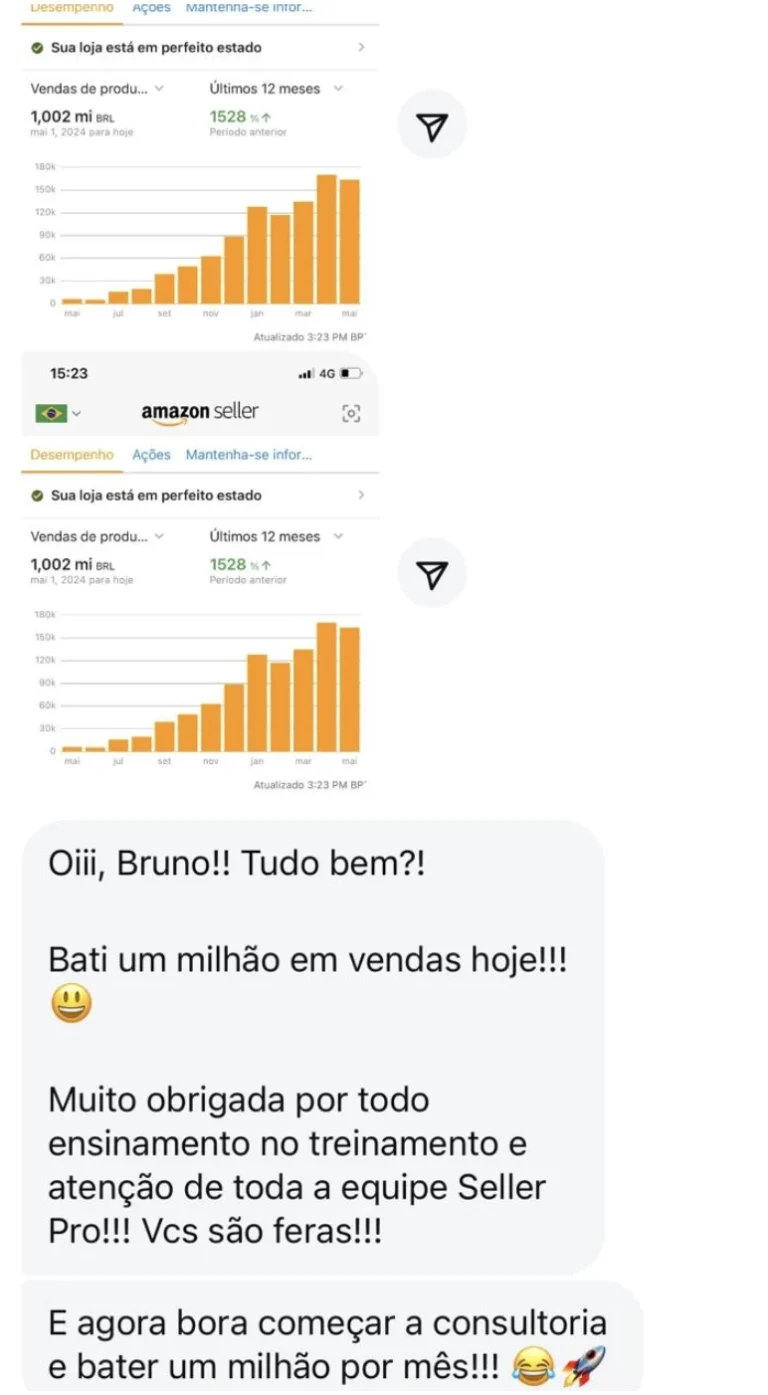
Task: Open the partly cropped image message above the 15:23 one
Action: tap(200, 174)
